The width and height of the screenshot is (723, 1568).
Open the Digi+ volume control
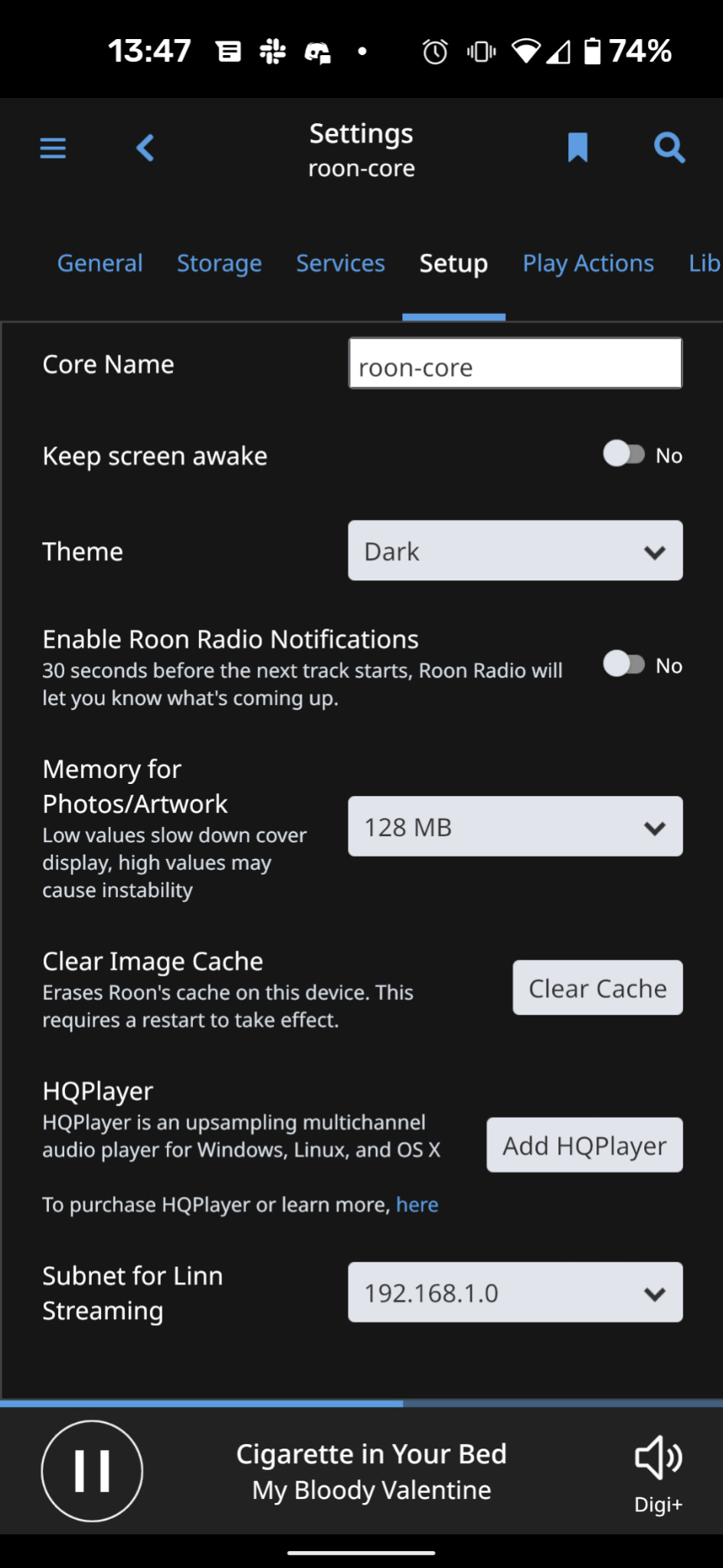tap(659, 1474)
